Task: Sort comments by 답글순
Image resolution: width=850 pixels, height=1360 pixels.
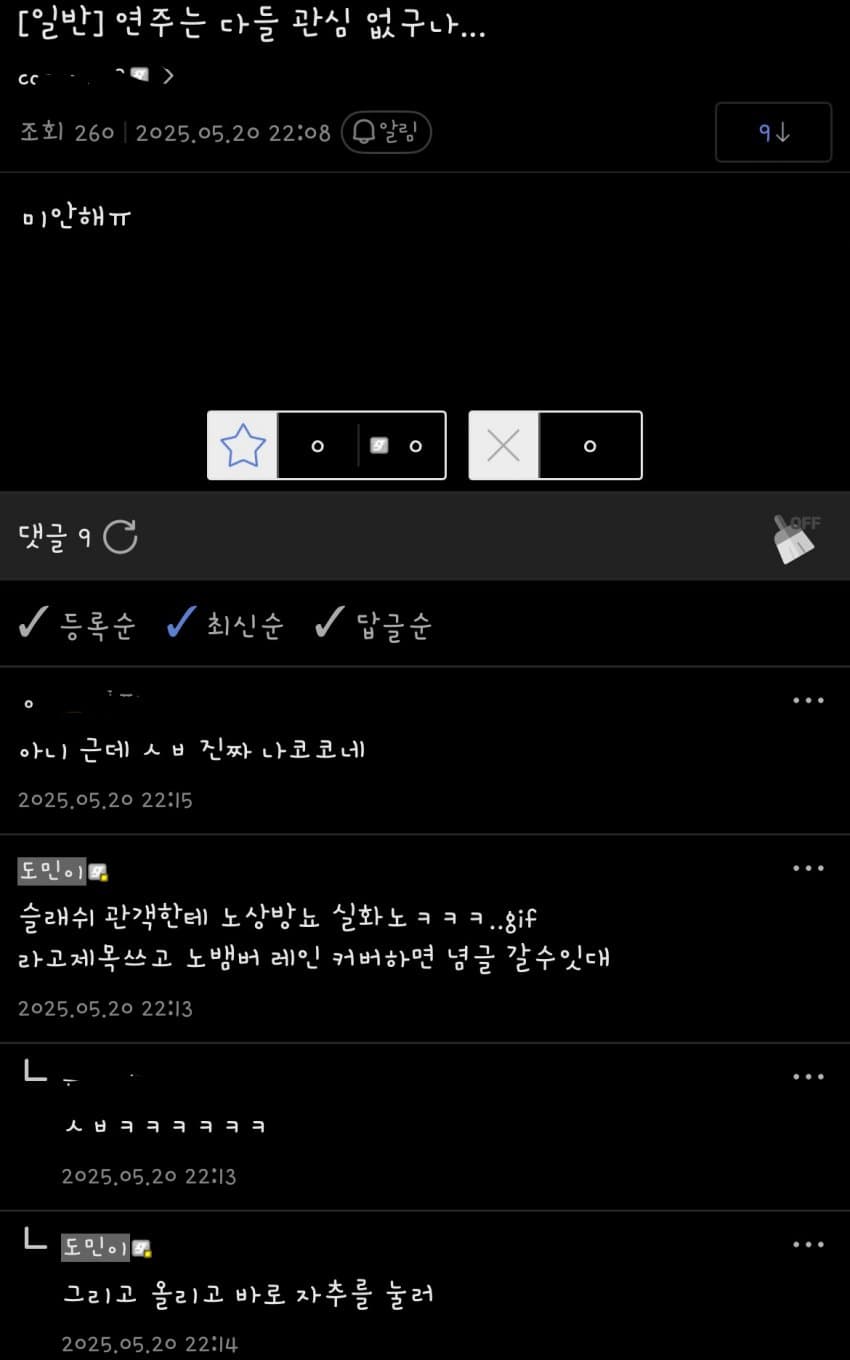Action: point(374,626)
